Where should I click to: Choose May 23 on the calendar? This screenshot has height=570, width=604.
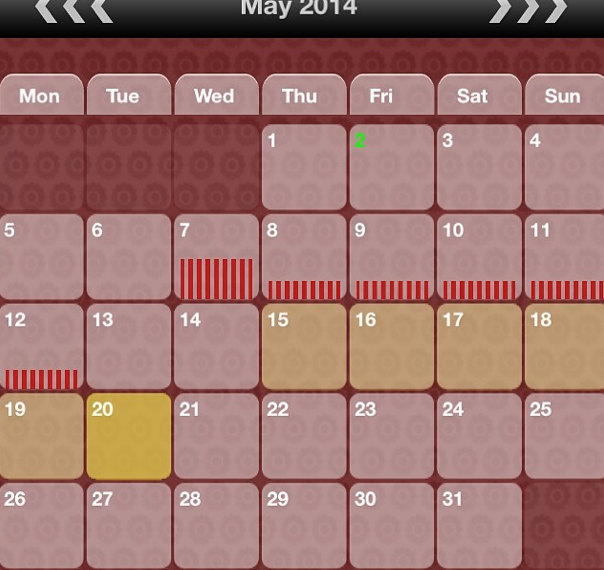[391, 436]
